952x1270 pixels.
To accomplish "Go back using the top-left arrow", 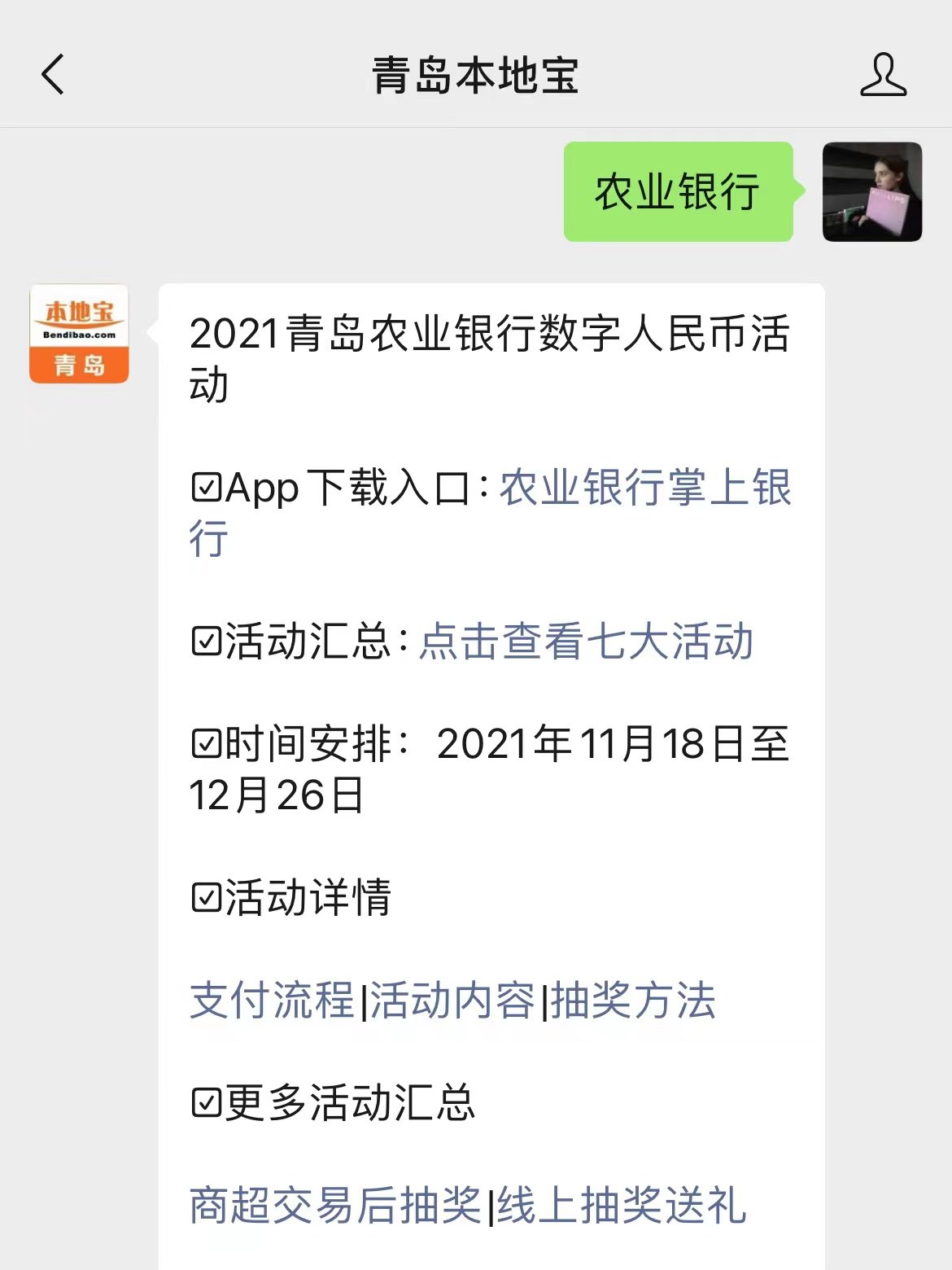I will click(x=53, y=75).
